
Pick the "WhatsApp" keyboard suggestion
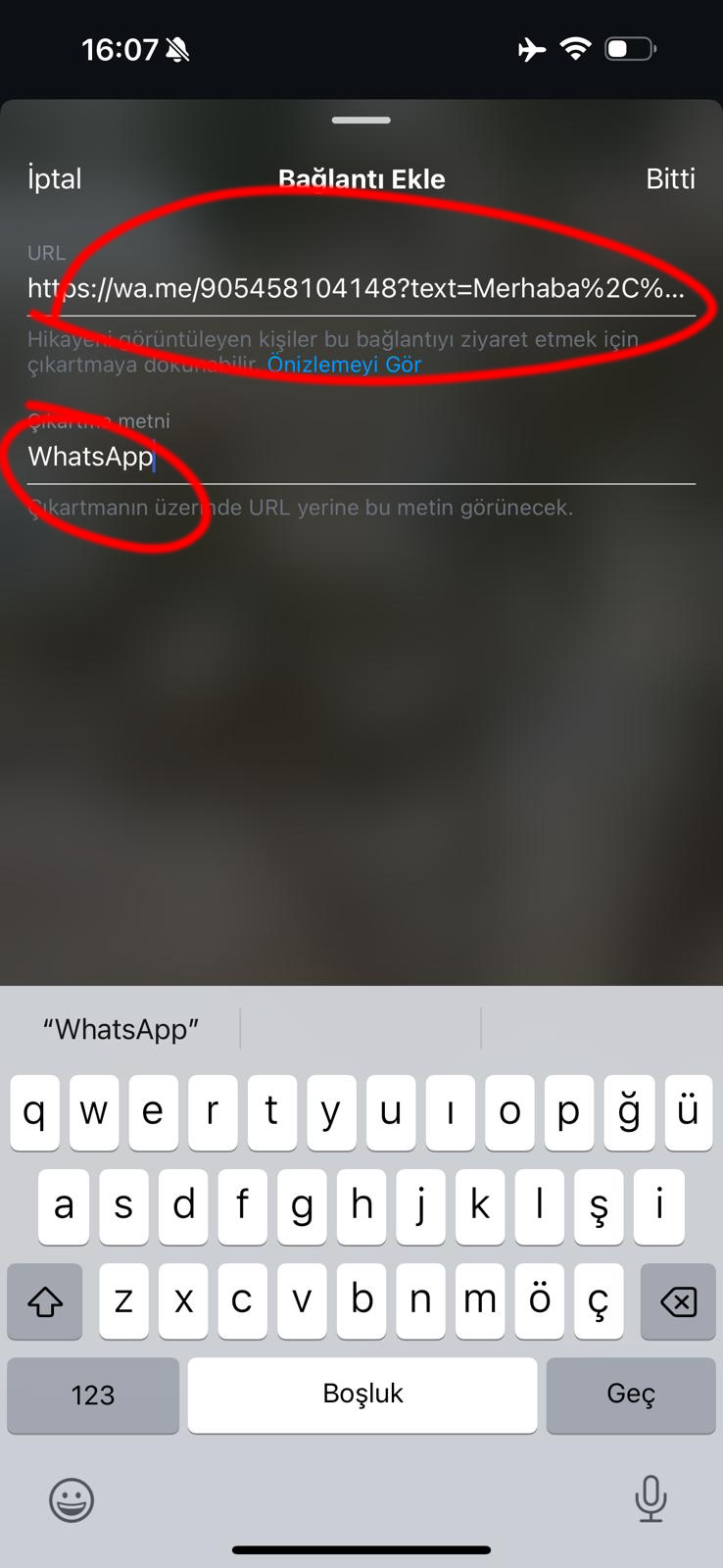click(120, 1029)
